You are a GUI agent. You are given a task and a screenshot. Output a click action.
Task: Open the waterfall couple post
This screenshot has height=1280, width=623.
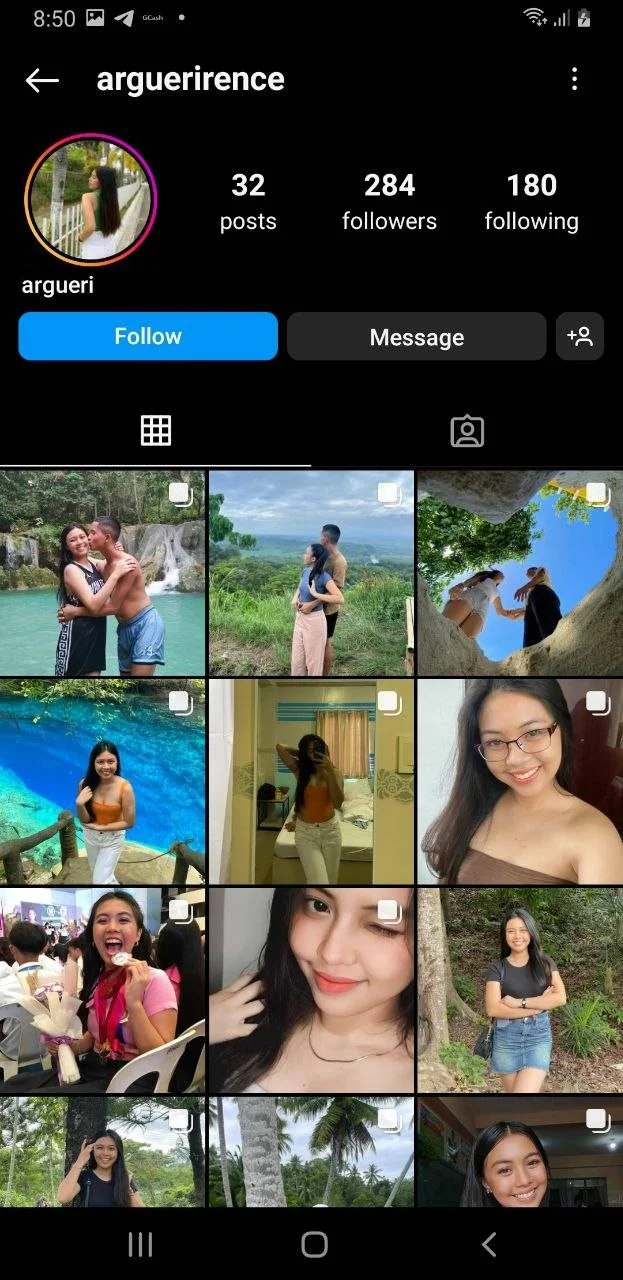[102, 573]
